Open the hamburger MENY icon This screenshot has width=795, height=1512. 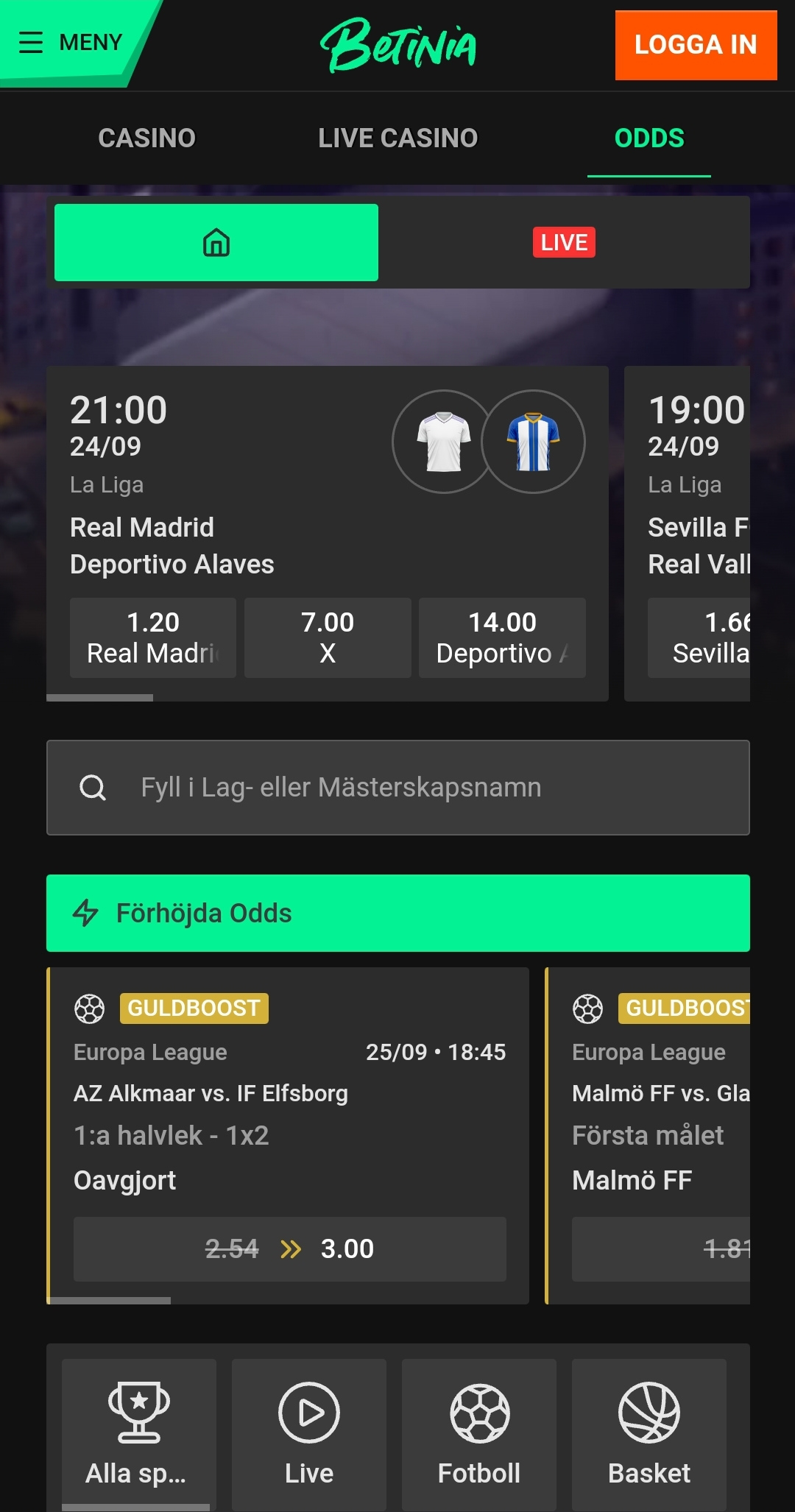pyautogui.click(x=32, y=43)
